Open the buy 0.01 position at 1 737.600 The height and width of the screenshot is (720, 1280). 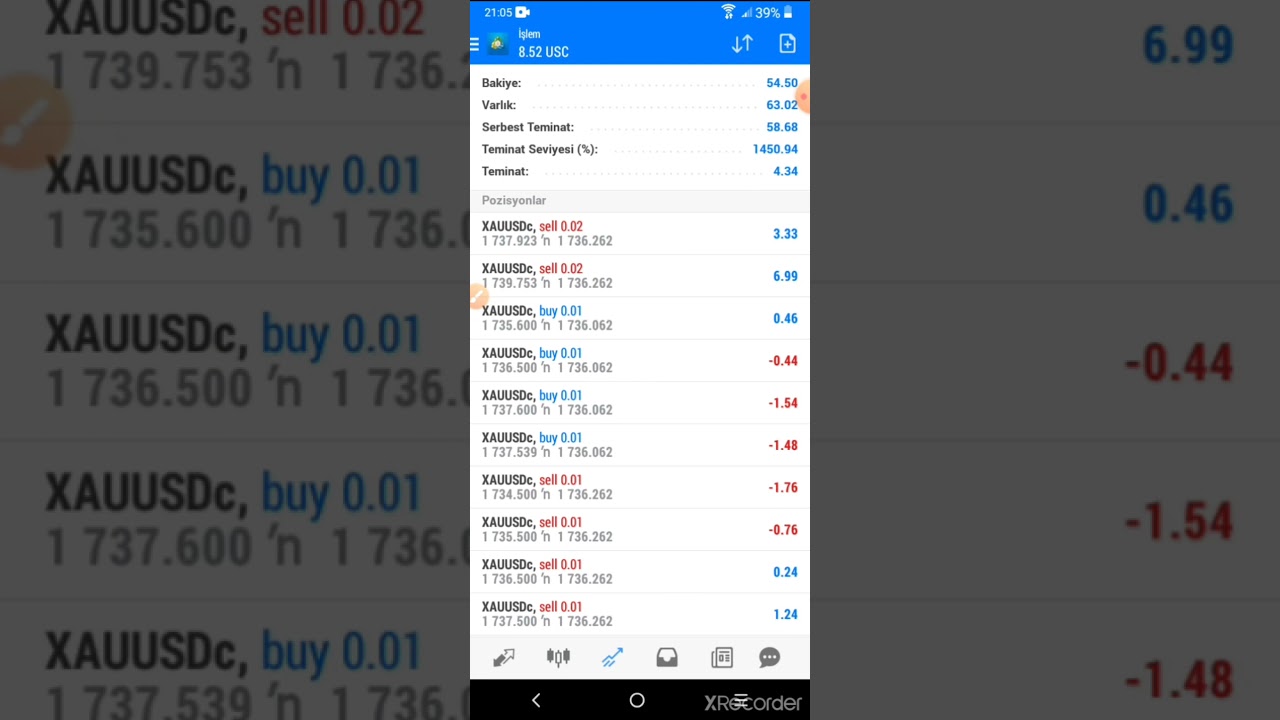click(x=639, y=402)
